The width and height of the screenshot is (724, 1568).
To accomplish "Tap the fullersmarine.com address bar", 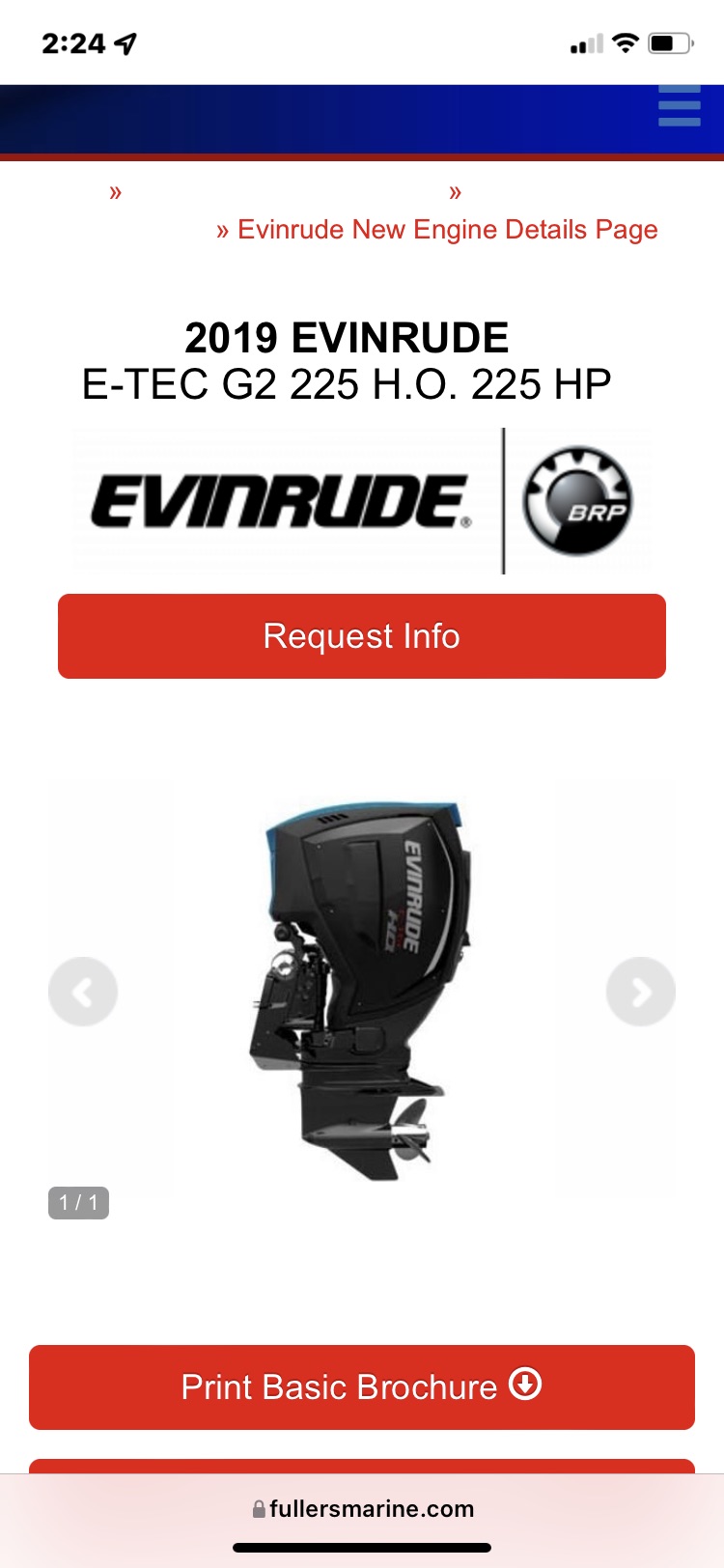I will point(362,1509).
